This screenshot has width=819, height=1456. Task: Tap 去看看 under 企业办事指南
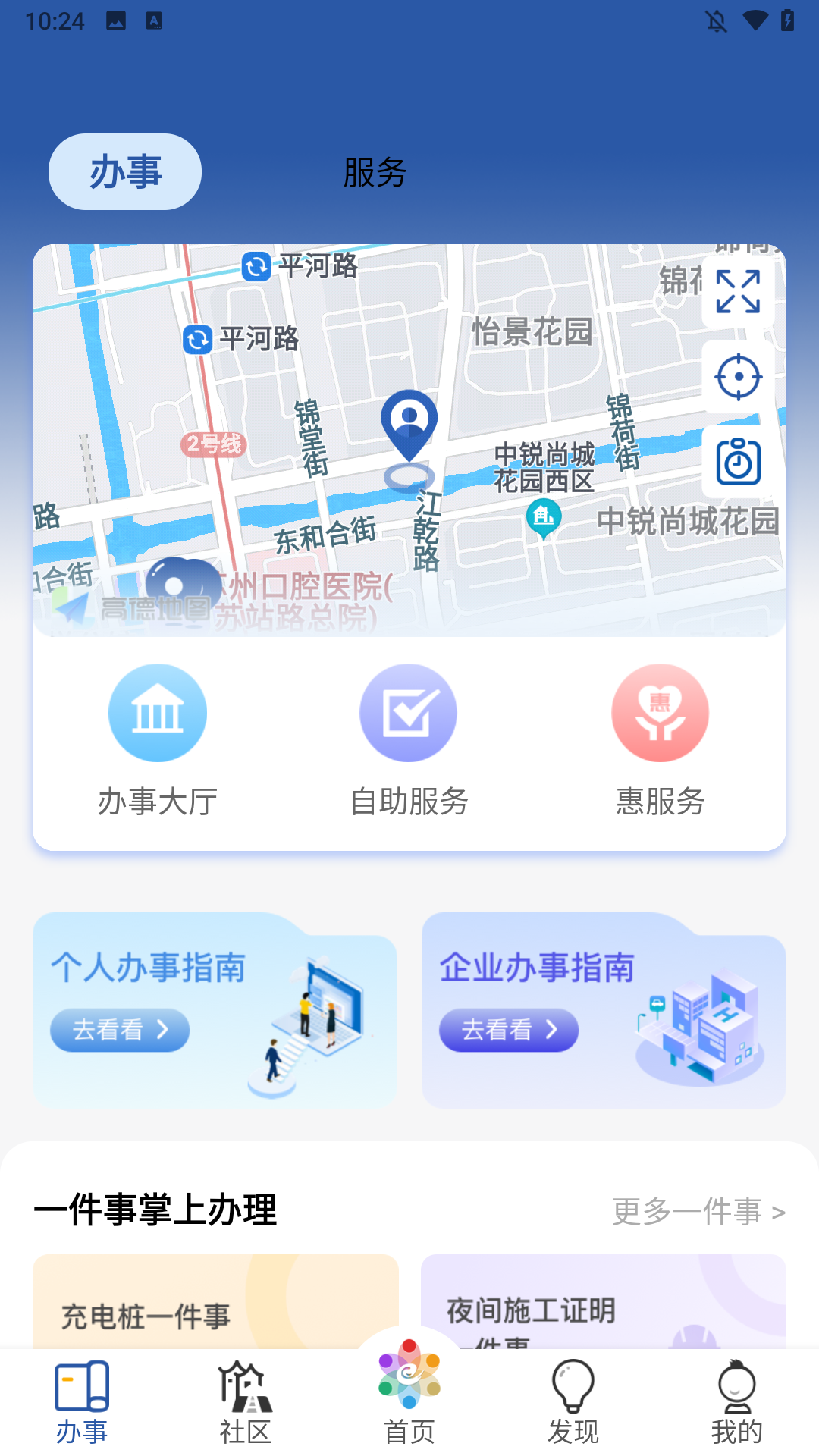tap(509, 1030)
